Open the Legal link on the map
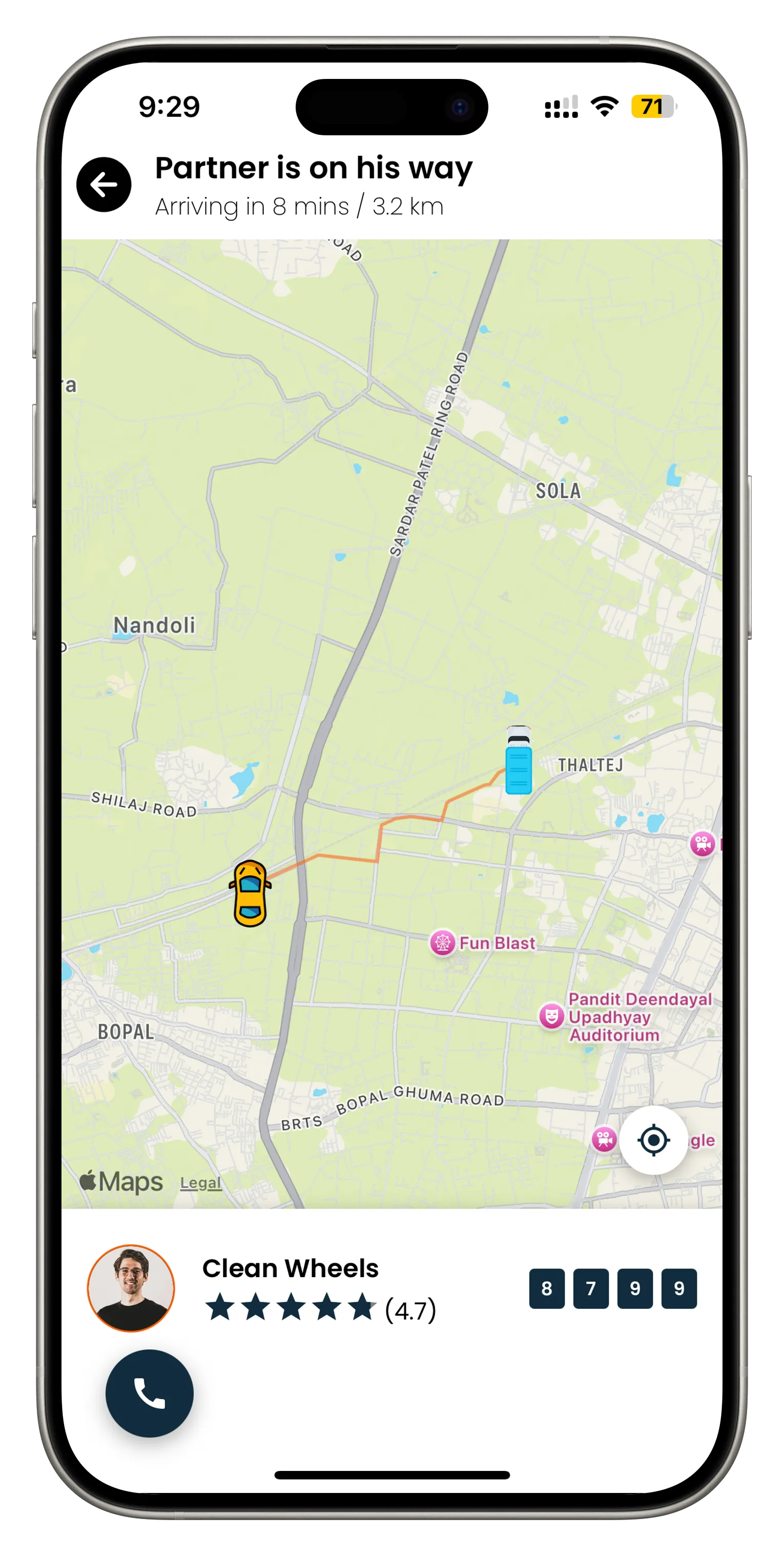Viewport: 784px width, 1556px height. [200, 1183]
